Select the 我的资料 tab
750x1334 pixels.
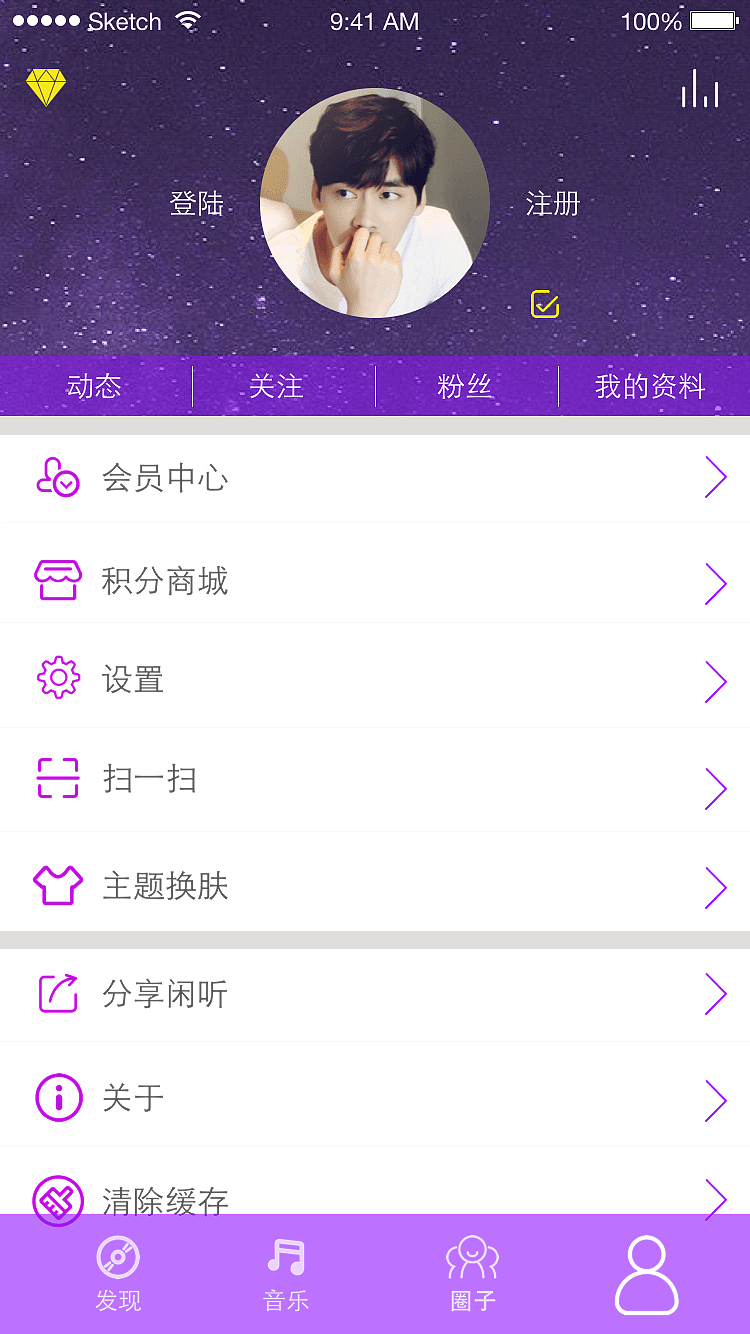pyautogui.click(x=652, y=387)
